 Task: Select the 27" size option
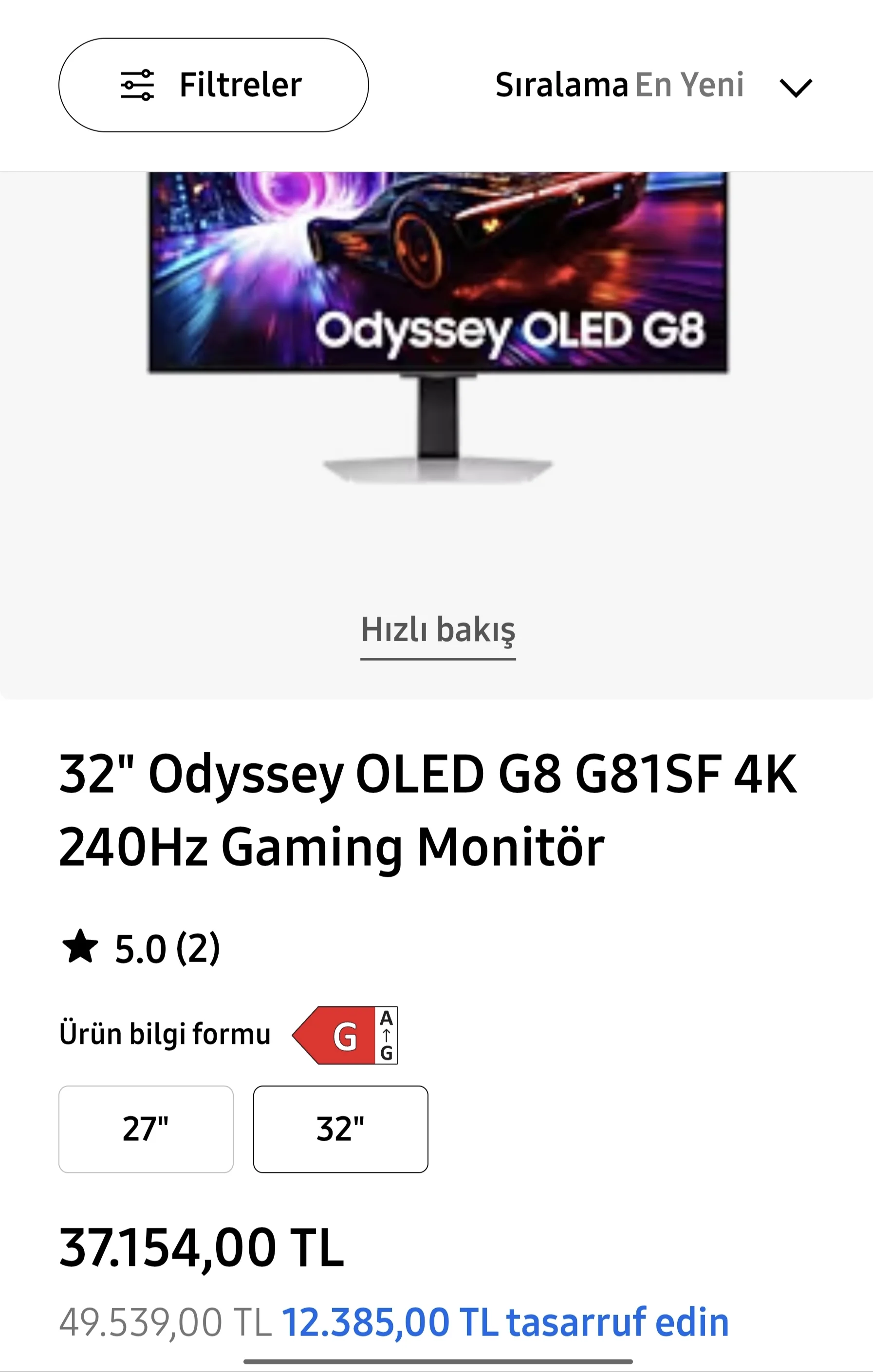[x=146, y=1129]
